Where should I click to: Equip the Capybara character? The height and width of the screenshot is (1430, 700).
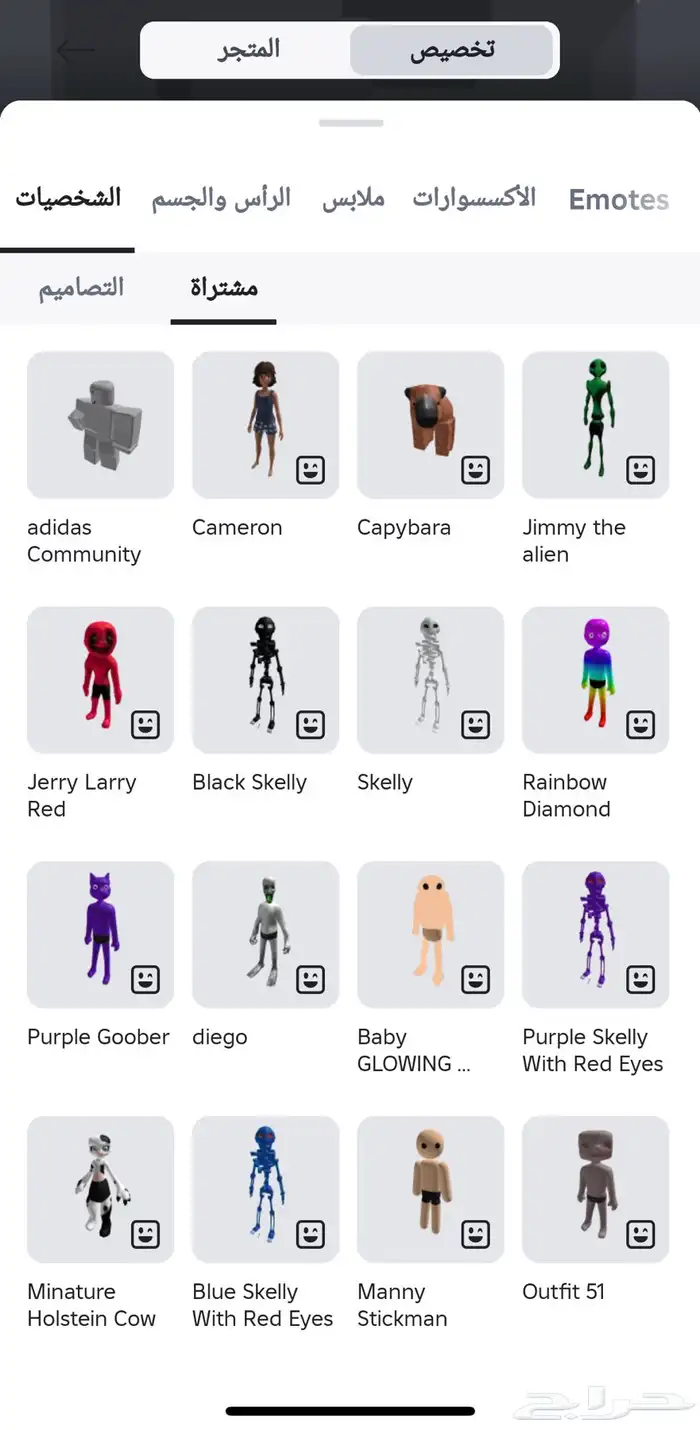pos(430,425)
